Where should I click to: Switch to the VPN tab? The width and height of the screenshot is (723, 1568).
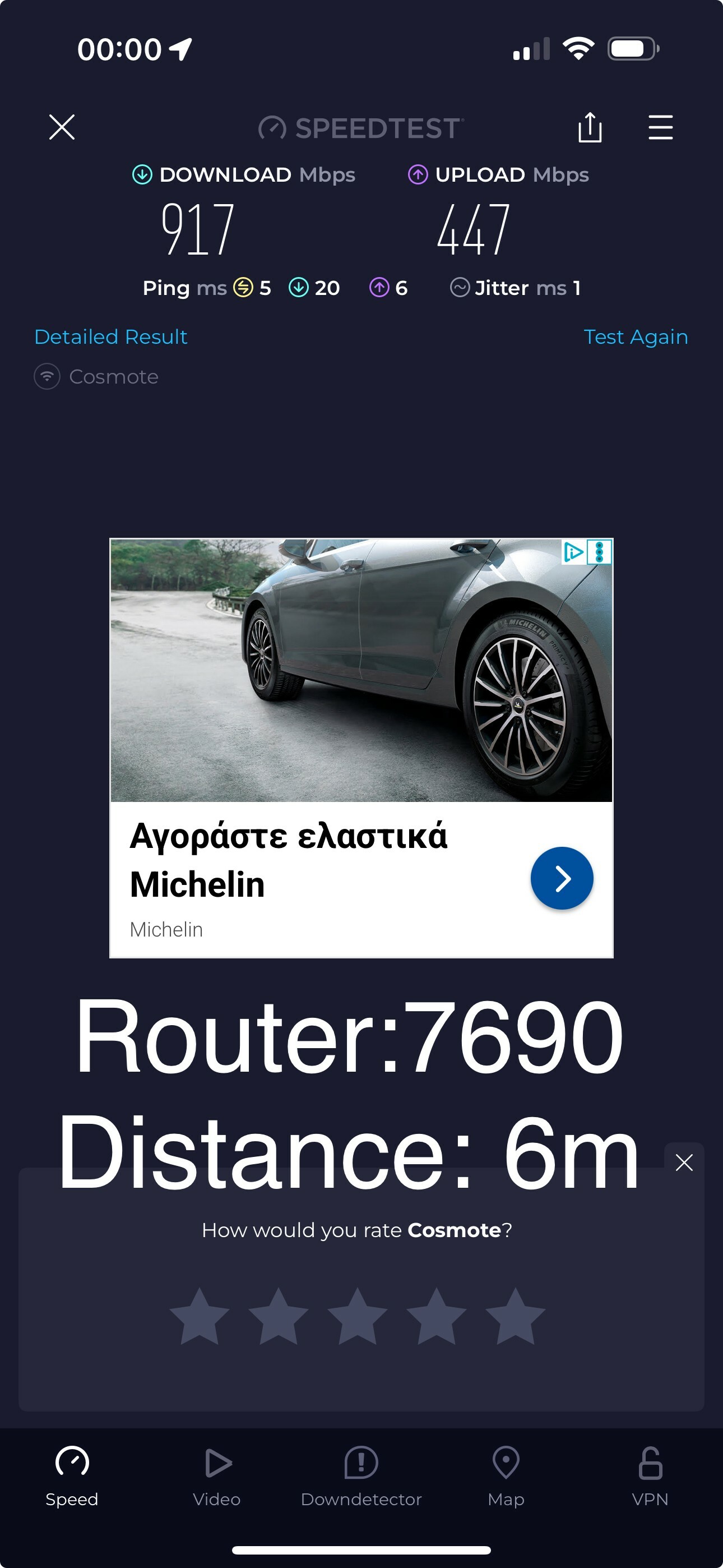650,1477
